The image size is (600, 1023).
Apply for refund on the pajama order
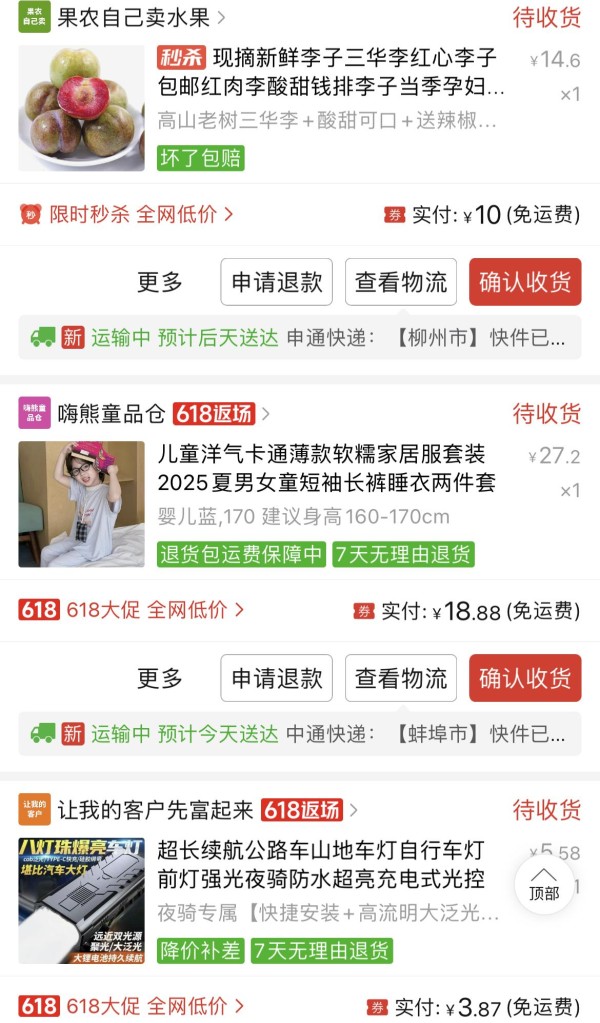(x=277, y=679)
